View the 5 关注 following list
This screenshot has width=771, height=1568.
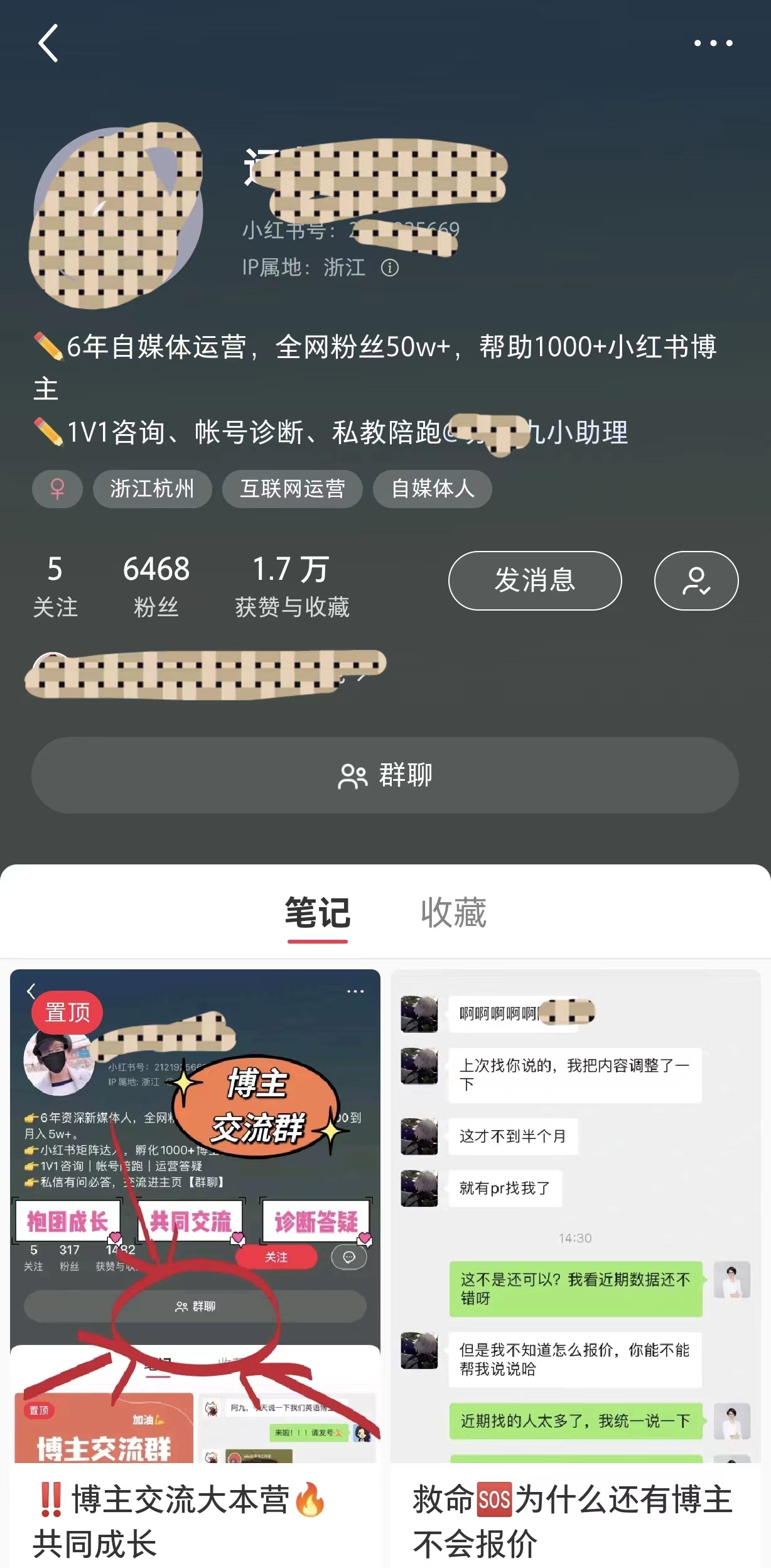coord(55,585)
